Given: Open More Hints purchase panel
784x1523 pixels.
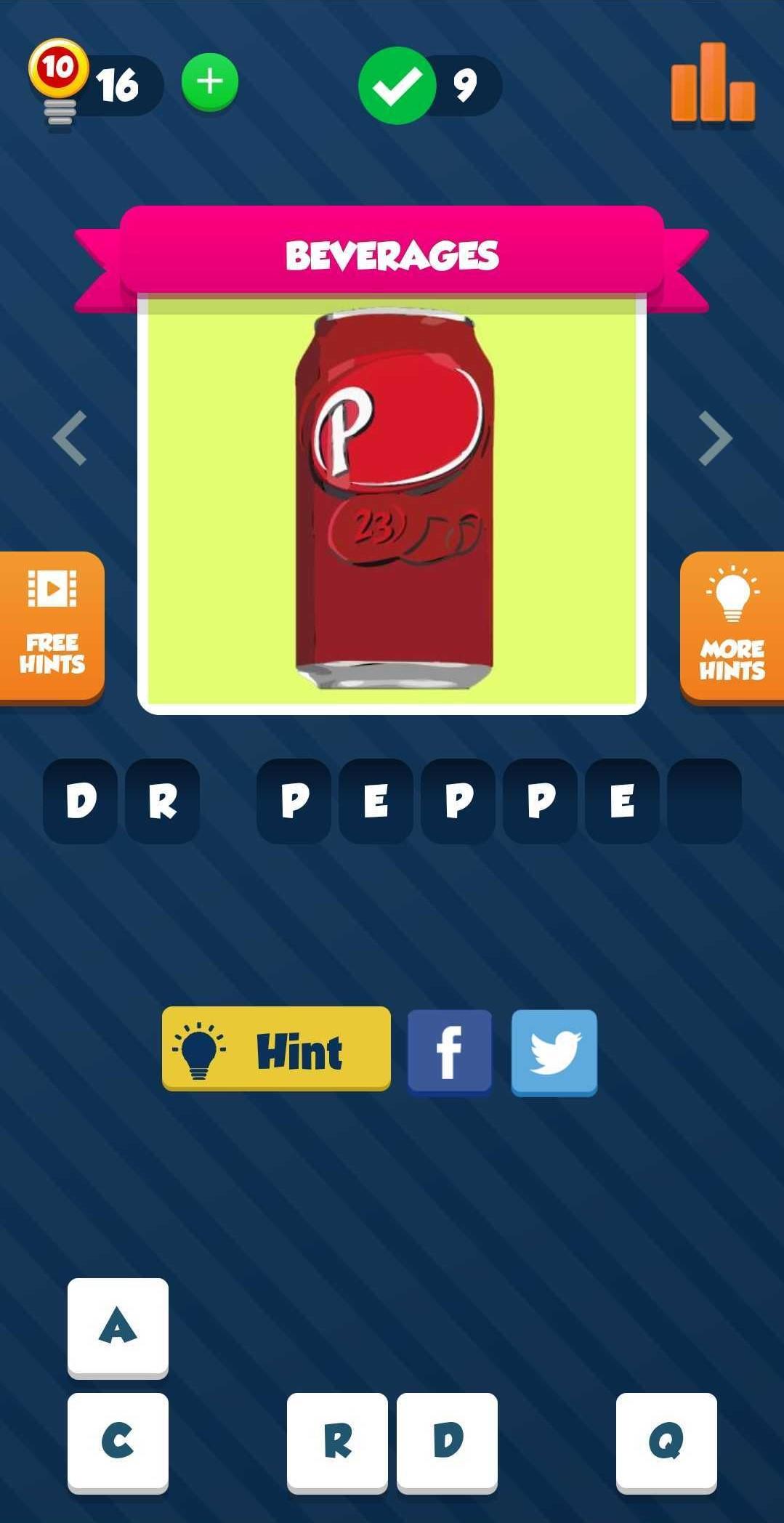Looking at the screenshot, I should pyautogui.click(x=732, y=625).
